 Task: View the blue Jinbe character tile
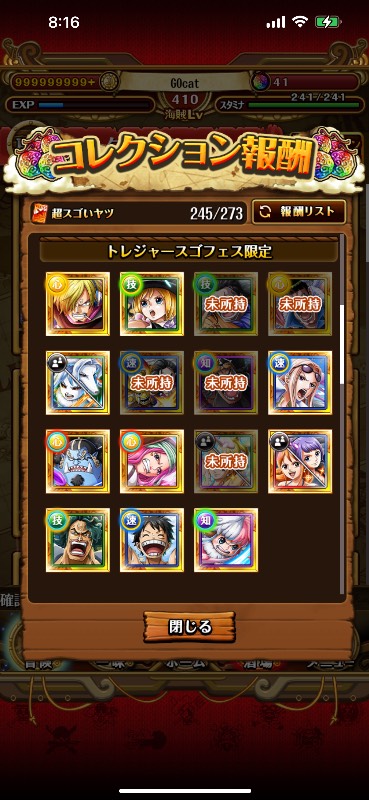coord(78,461)
